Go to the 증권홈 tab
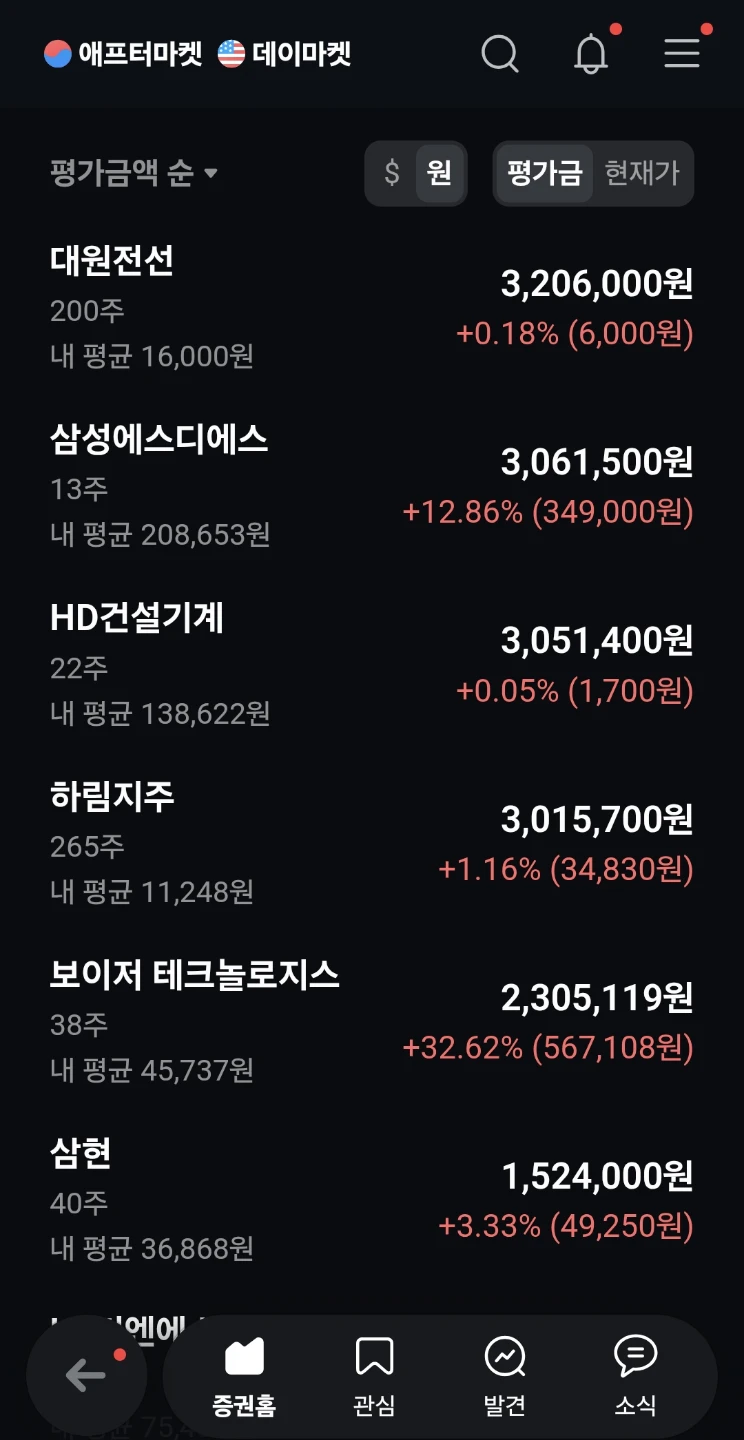The width and height of the screenshot is (744, 1440). click(244, 1377)
